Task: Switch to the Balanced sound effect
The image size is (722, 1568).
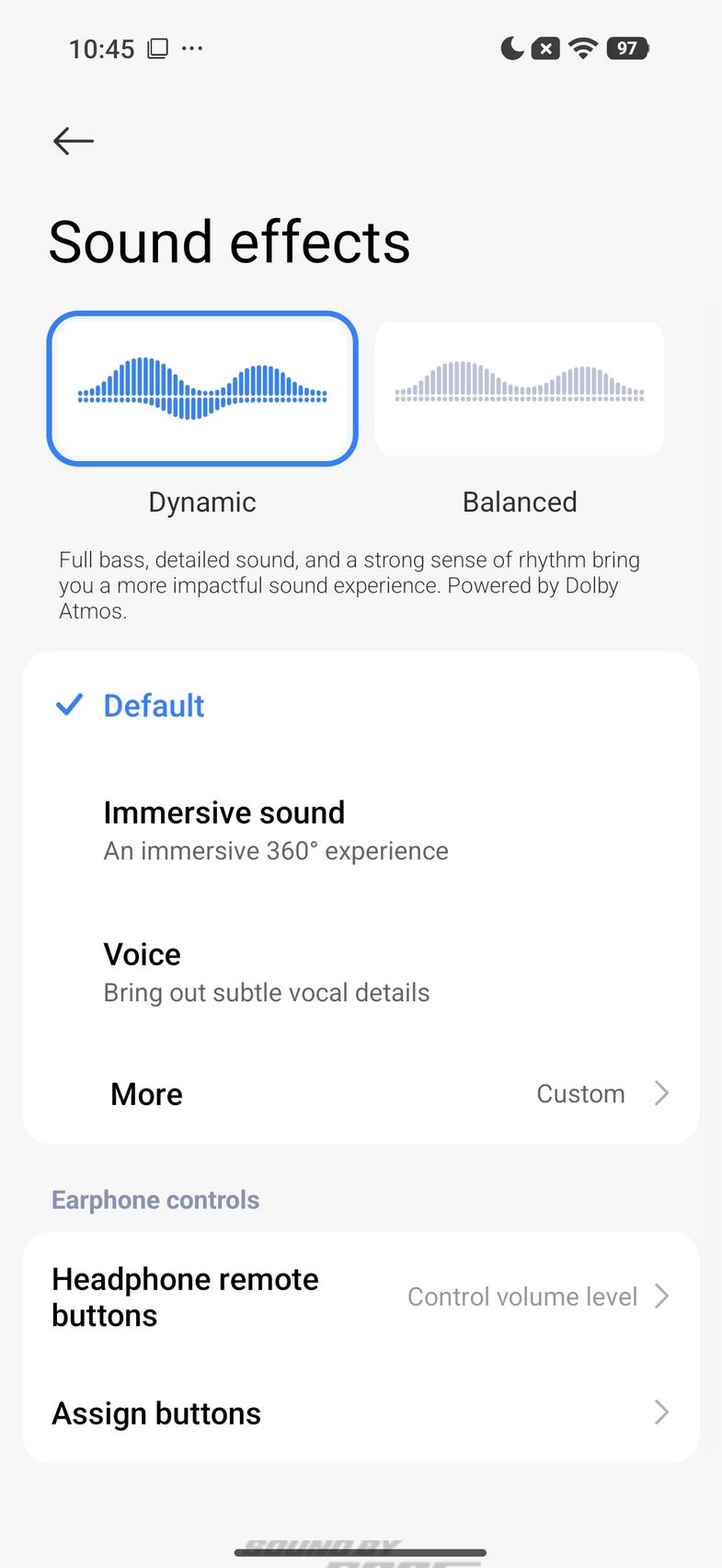Action: point(520,388)
